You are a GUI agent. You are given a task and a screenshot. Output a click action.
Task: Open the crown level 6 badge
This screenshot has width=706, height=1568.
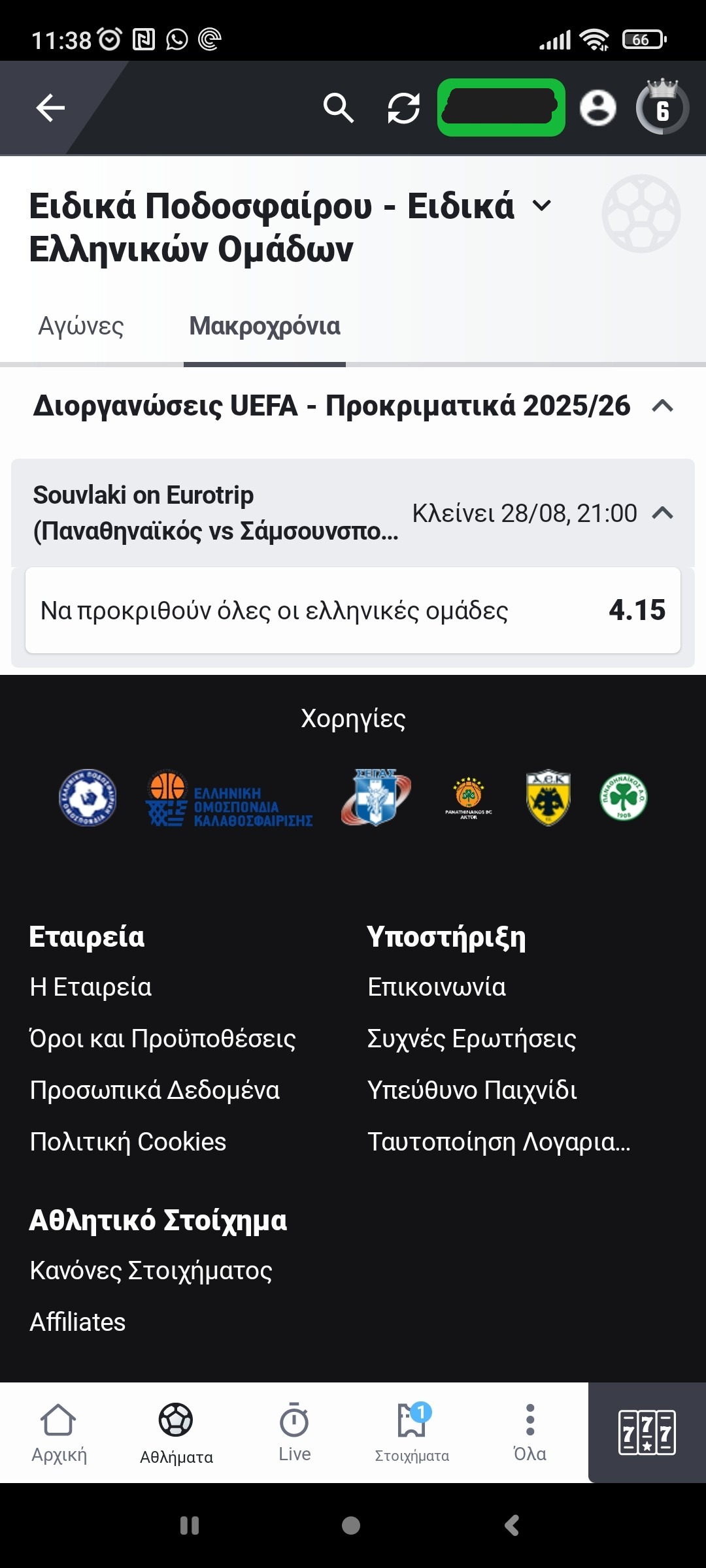click(x=662, y=108)
